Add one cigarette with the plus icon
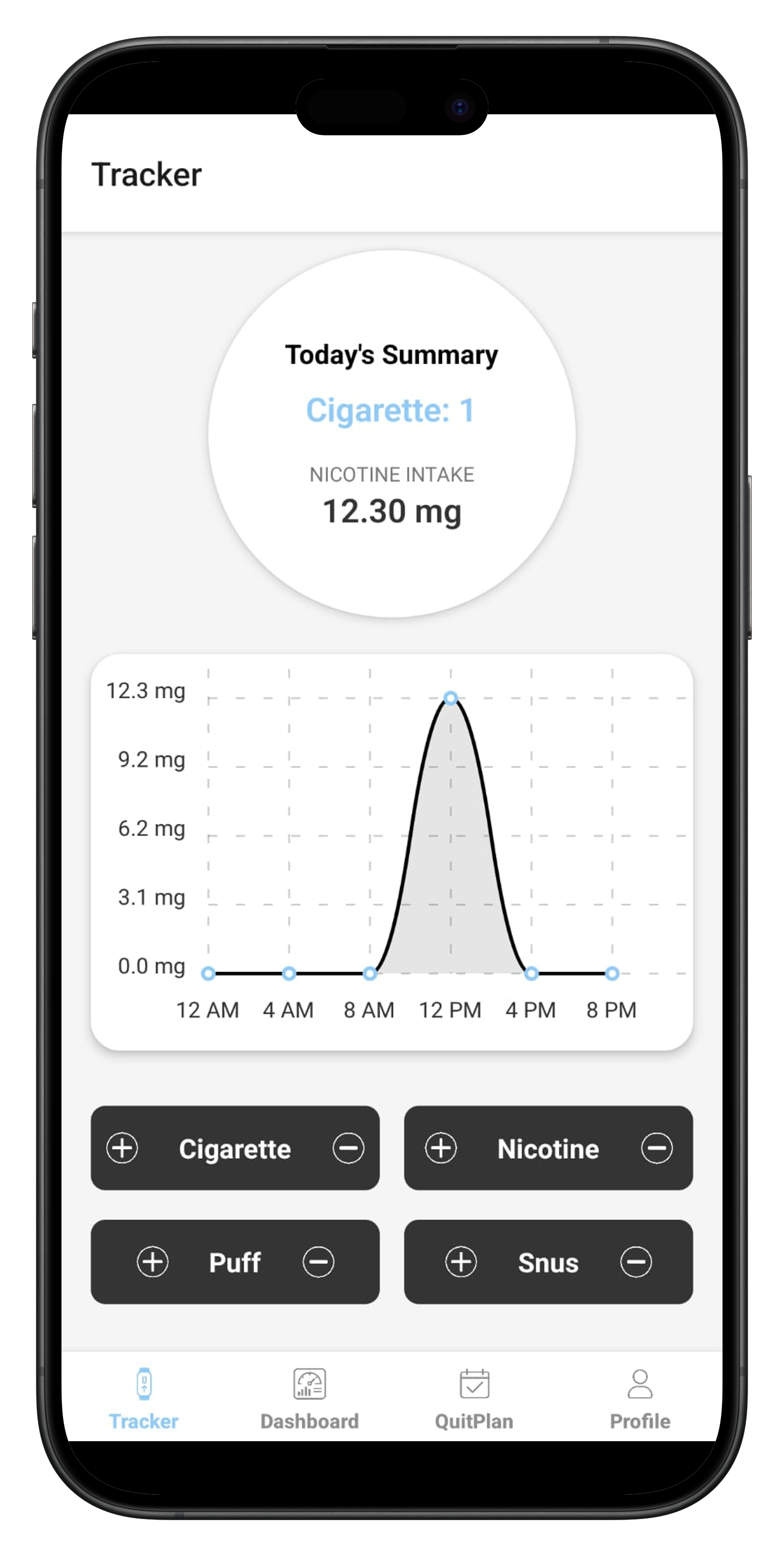The height and width of the screenshot is (1556, 784). 122,1148
